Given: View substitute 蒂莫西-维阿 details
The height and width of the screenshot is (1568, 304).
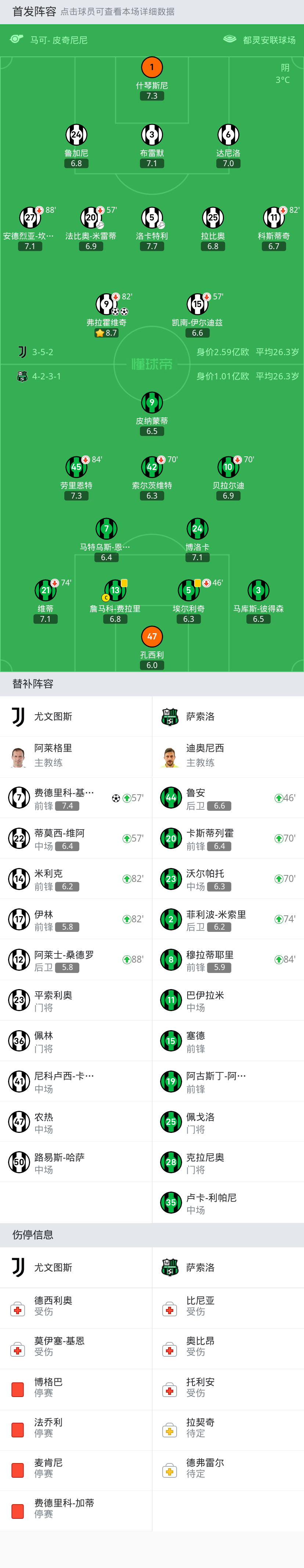Looking at the screenshot, I should (x=76, y=838).
